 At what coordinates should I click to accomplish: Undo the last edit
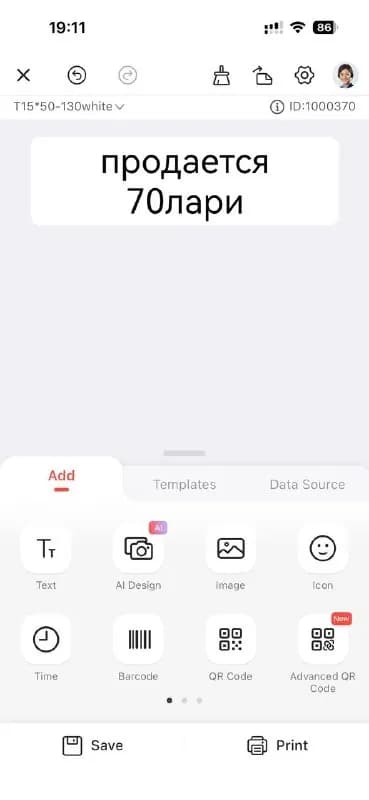click(77, 76)
